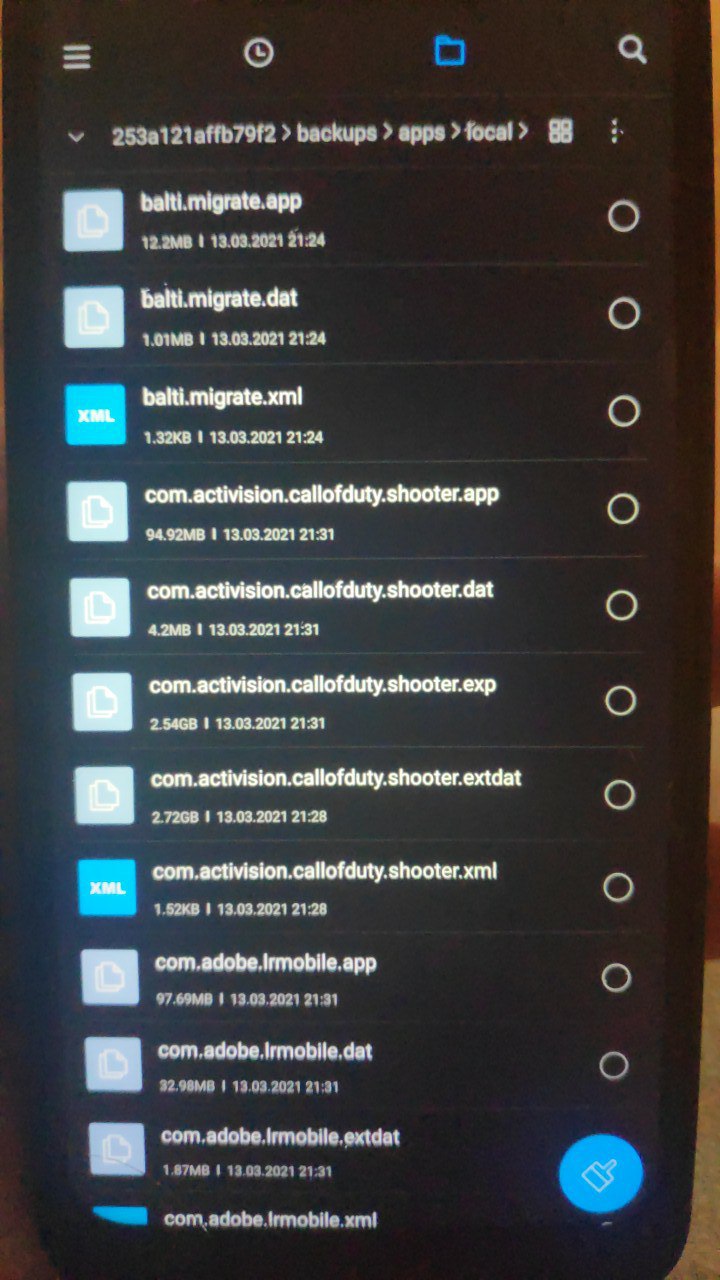Select com.activision.callofduty.shooter.app circle

point(622,509)
